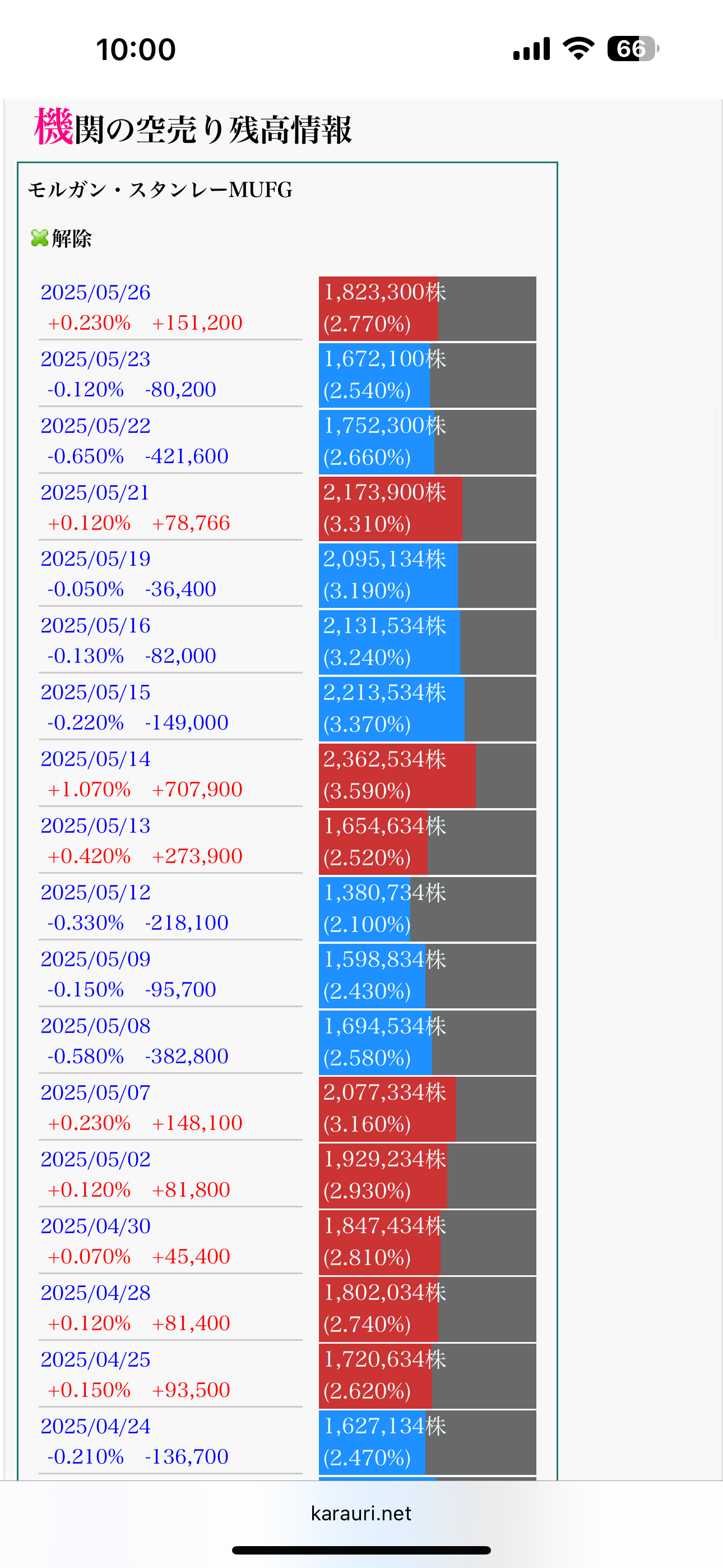Select the 2025/05/22 date entry
The image size is (723, 1568).
pyautogui.click(x=95, y=426)
